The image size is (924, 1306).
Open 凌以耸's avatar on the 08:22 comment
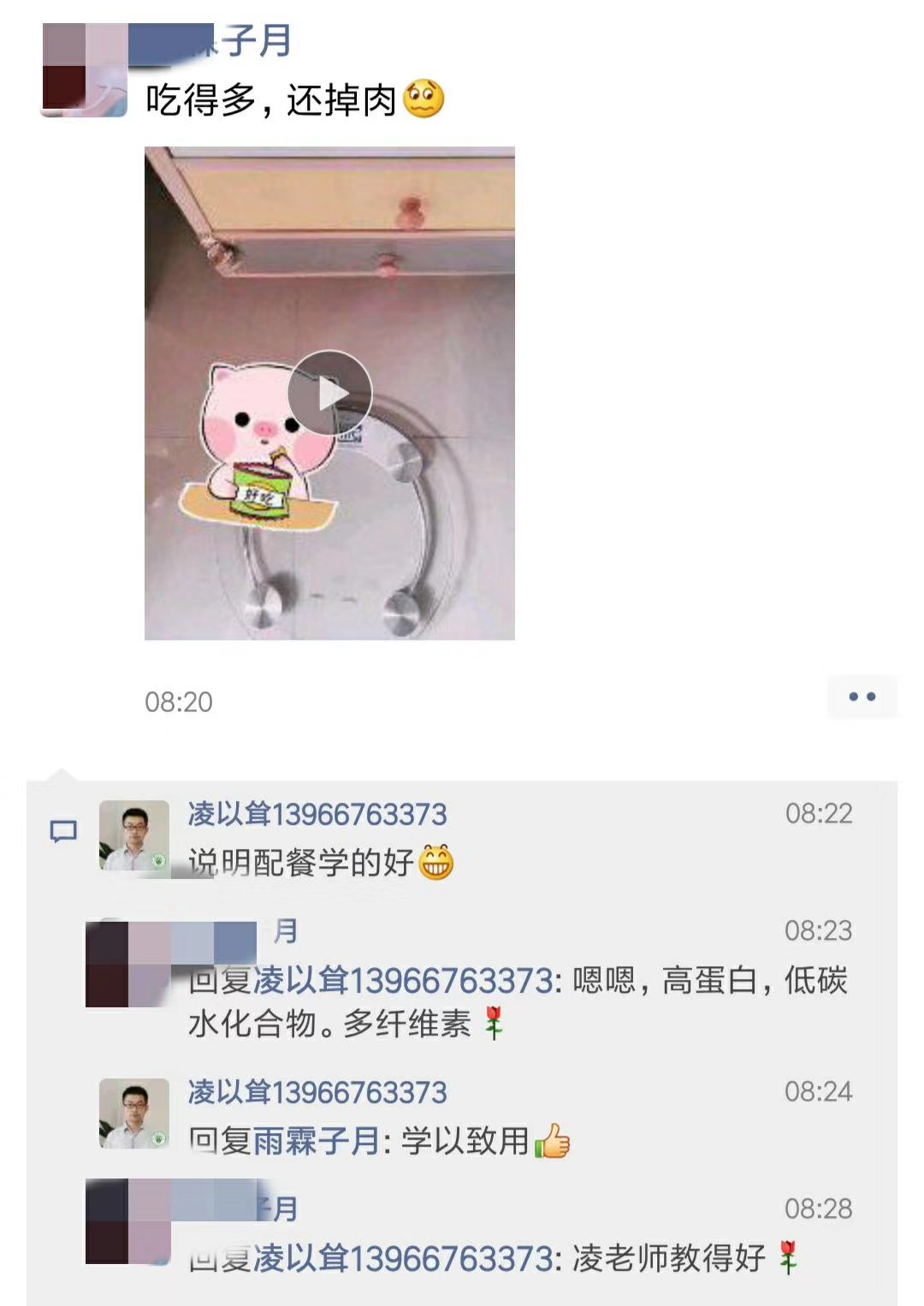[x=134, y=835]
